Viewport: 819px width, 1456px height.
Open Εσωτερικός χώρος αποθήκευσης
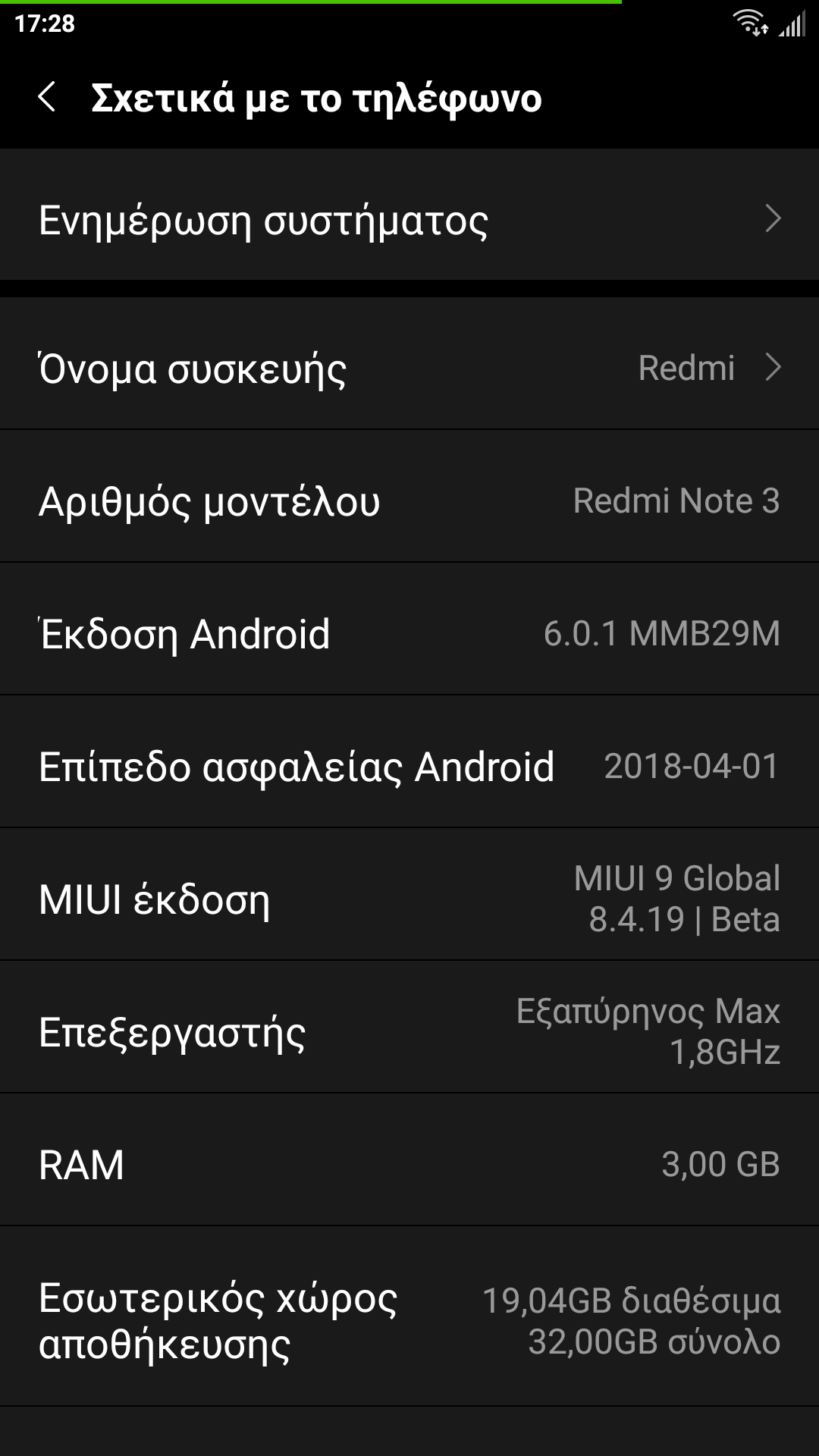[x=409, y=1319]
